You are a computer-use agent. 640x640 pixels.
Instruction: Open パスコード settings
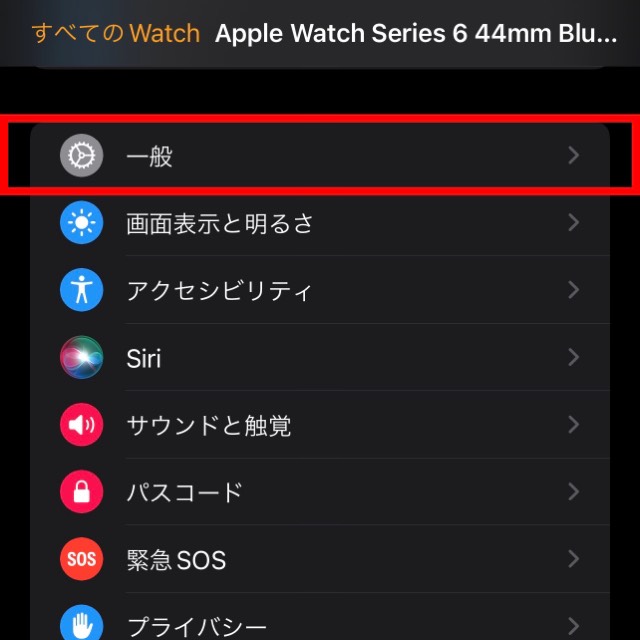pyautogui.click(x=320, y=492)
